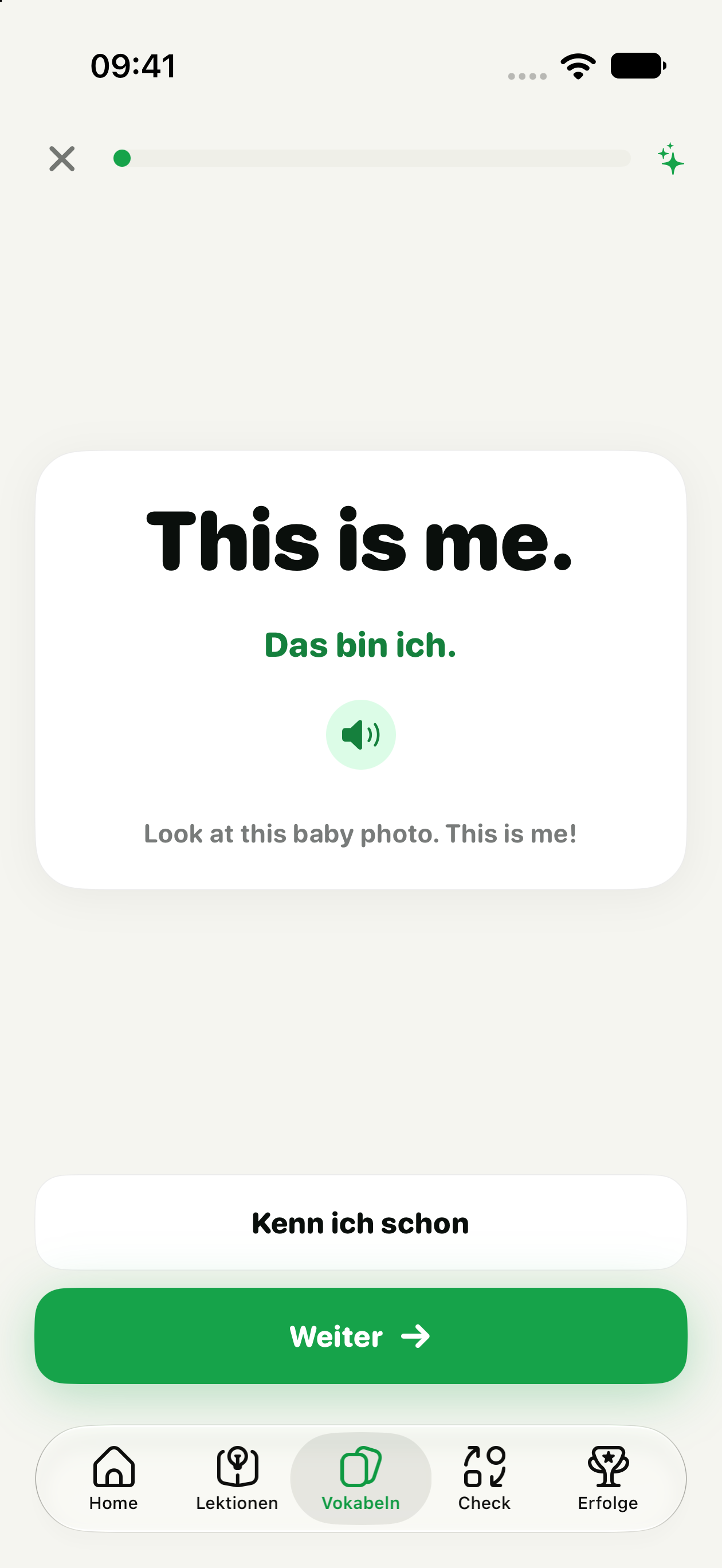
Task: Continue with the Weiter button
Action: [x=361, y=1335]
